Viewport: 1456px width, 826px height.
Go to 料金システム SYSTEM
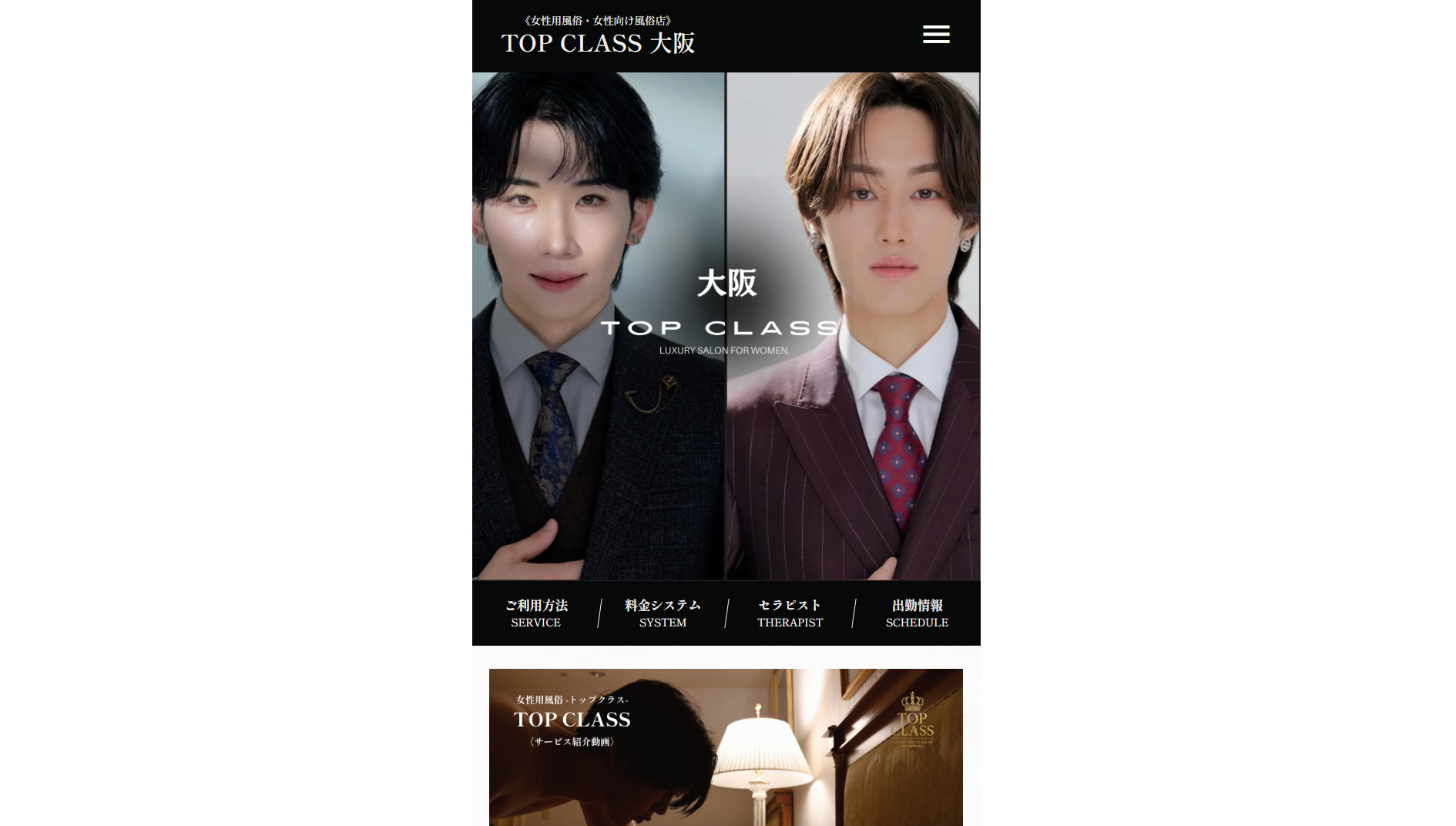(663, 613)
